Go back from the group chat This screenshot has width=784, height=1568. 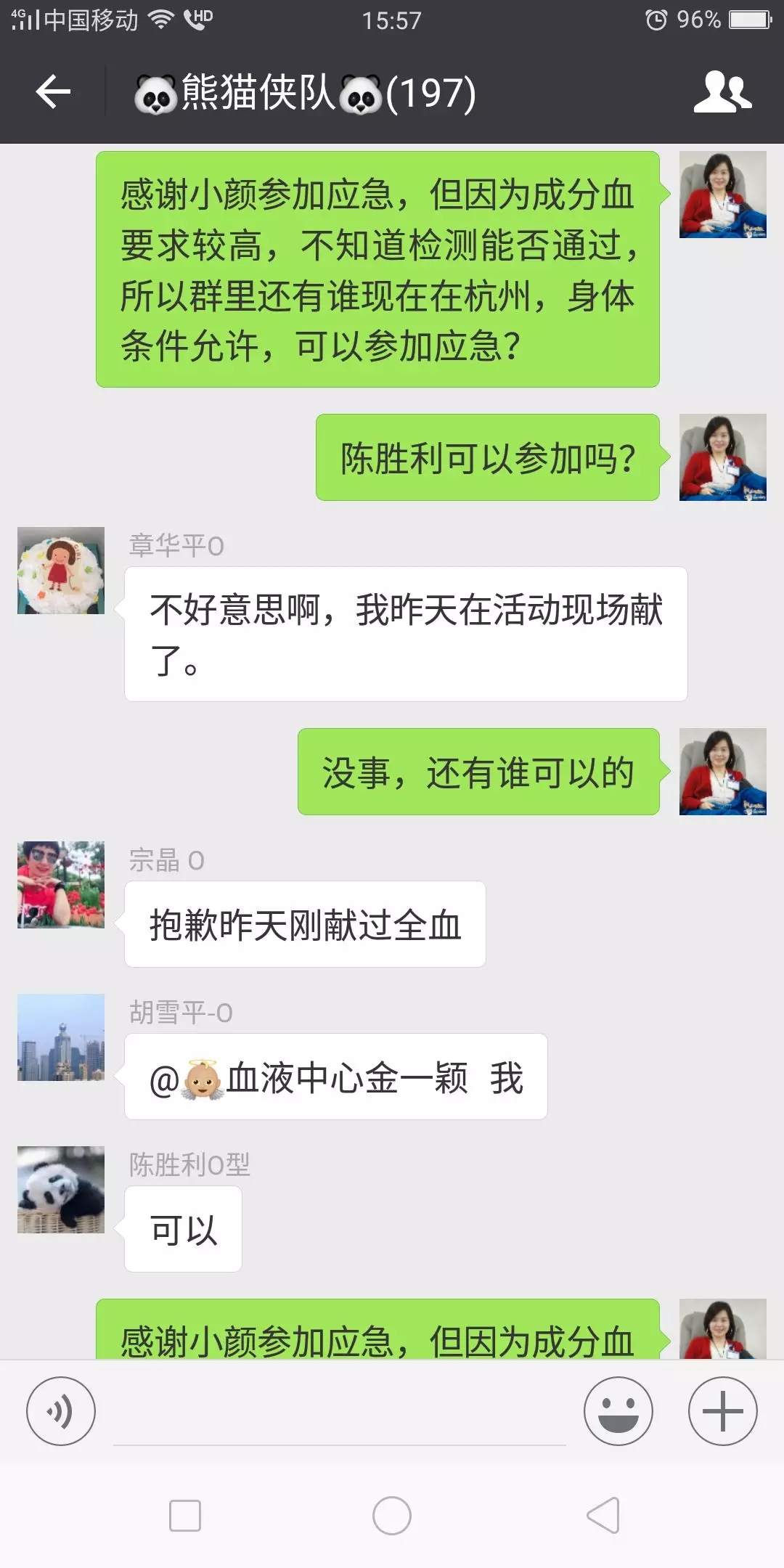[53, 92]
